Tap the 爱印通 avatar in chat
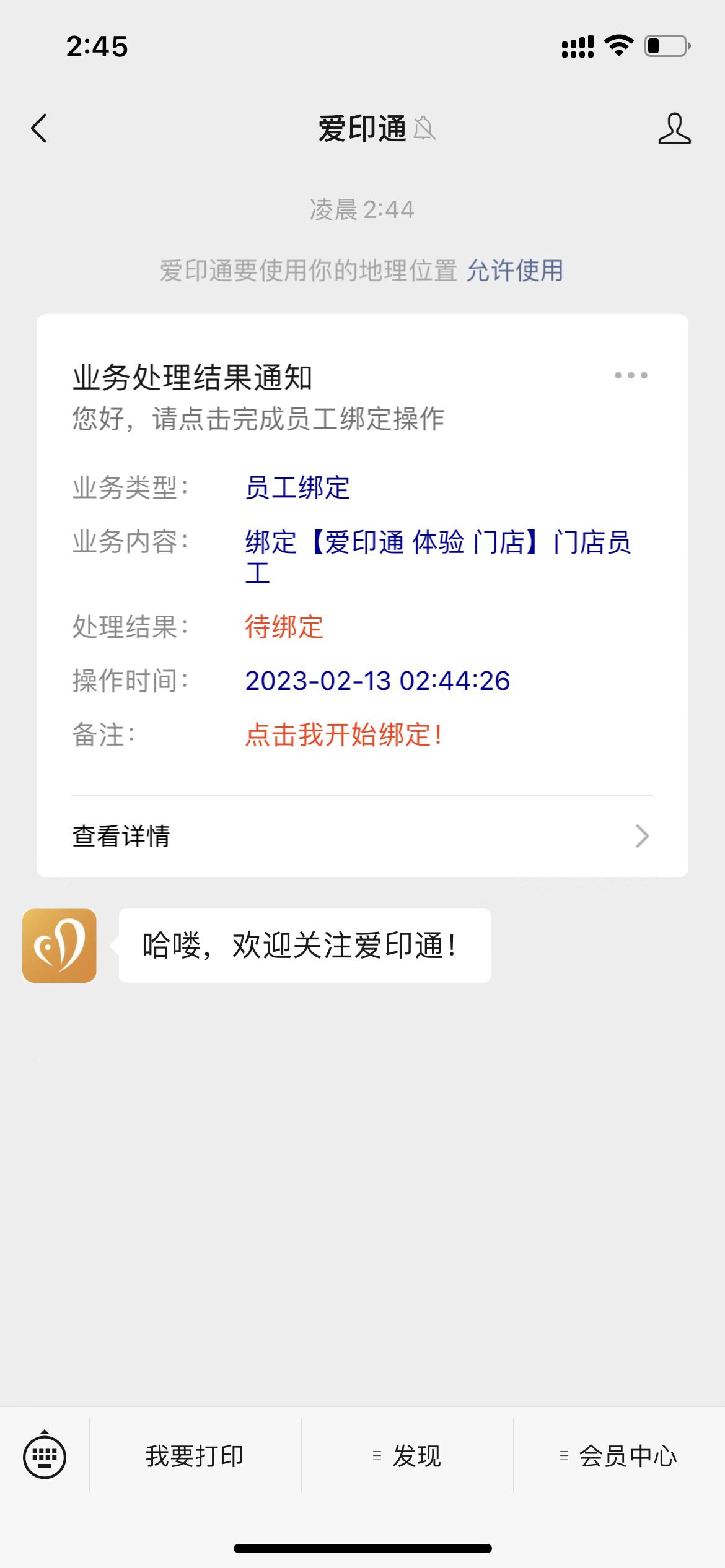The image size is (725, 1568). point(59,946)
